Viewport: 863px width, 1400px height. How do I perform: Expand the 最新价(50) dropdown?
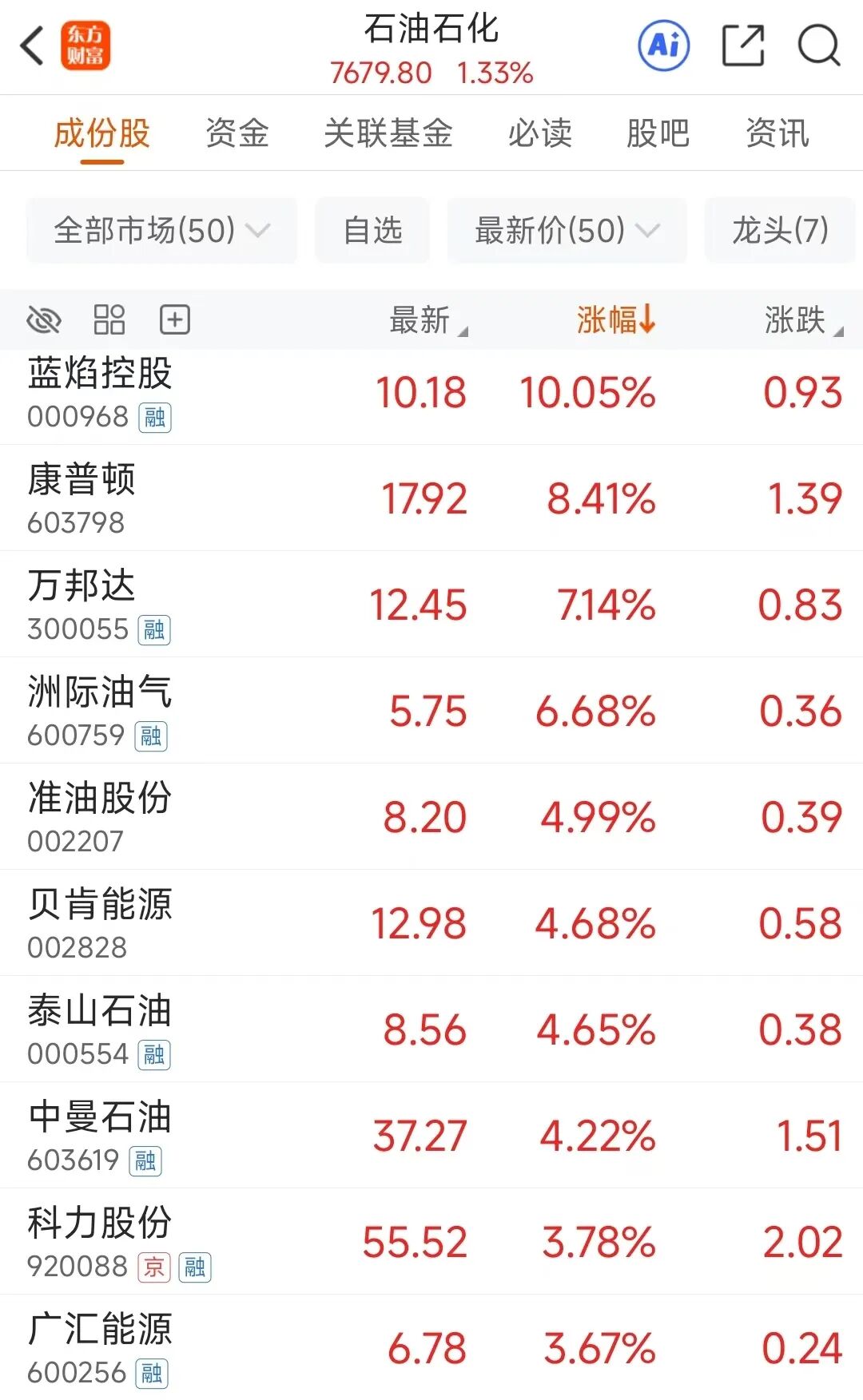tap(567, 231)
